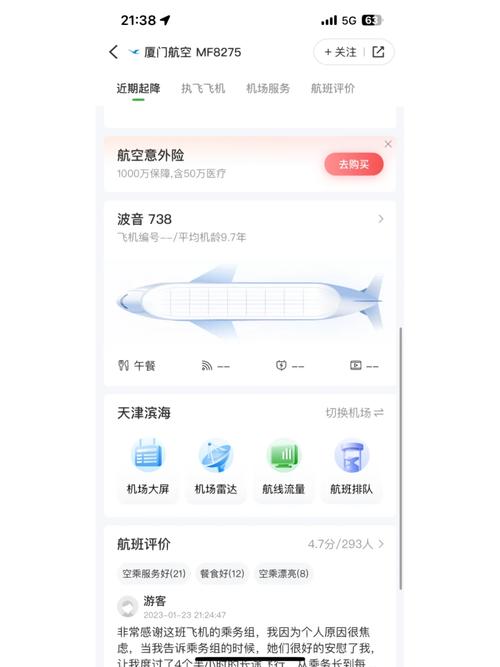Switch to the 执飞飞机 tab
Viewport: 500px width, 667px height.
(x=203, y=88)
